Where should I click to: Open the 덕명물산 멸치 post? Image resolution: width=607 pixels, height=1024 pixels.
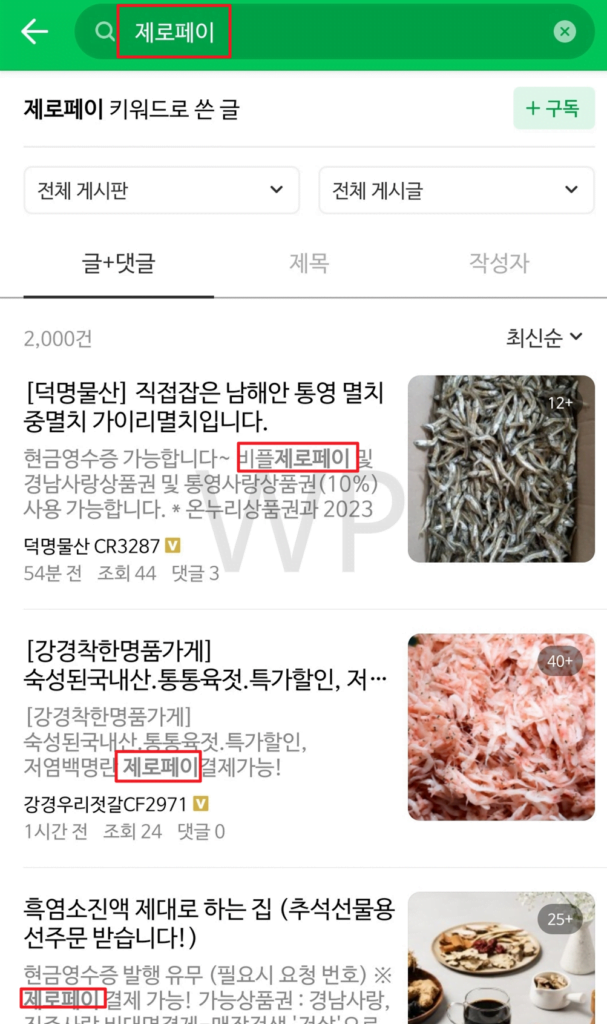(x=203, y=405)
